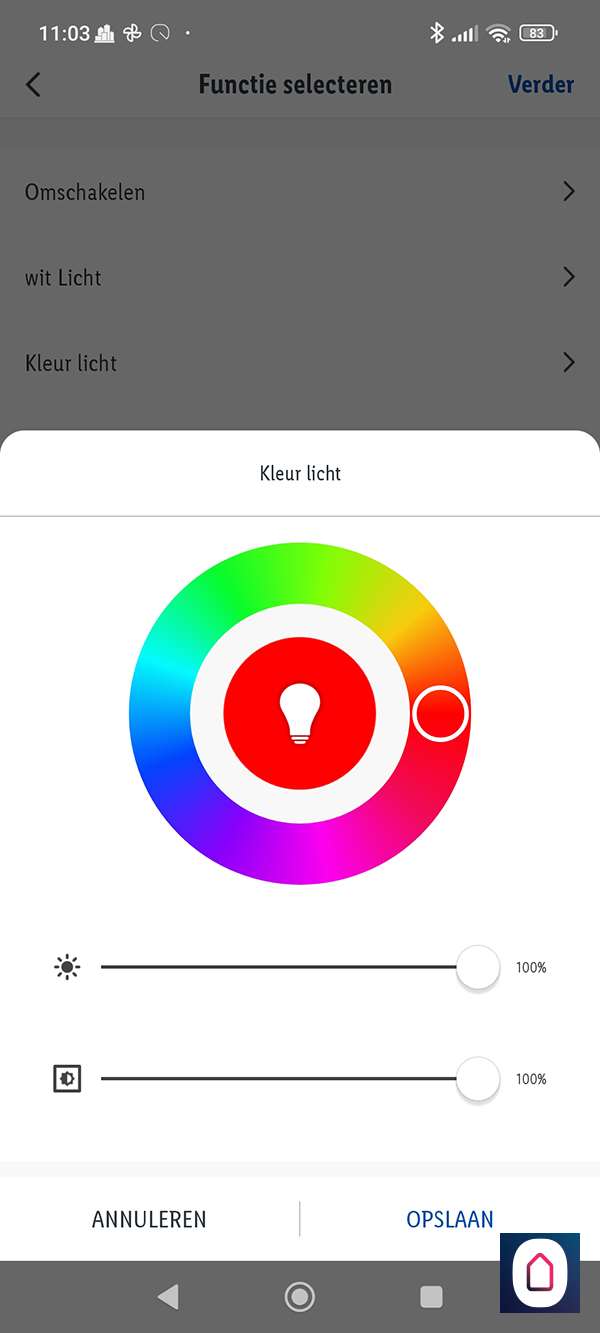Tap the brightness slider handle
This screenshot has width=600, height=1333.
478,967
